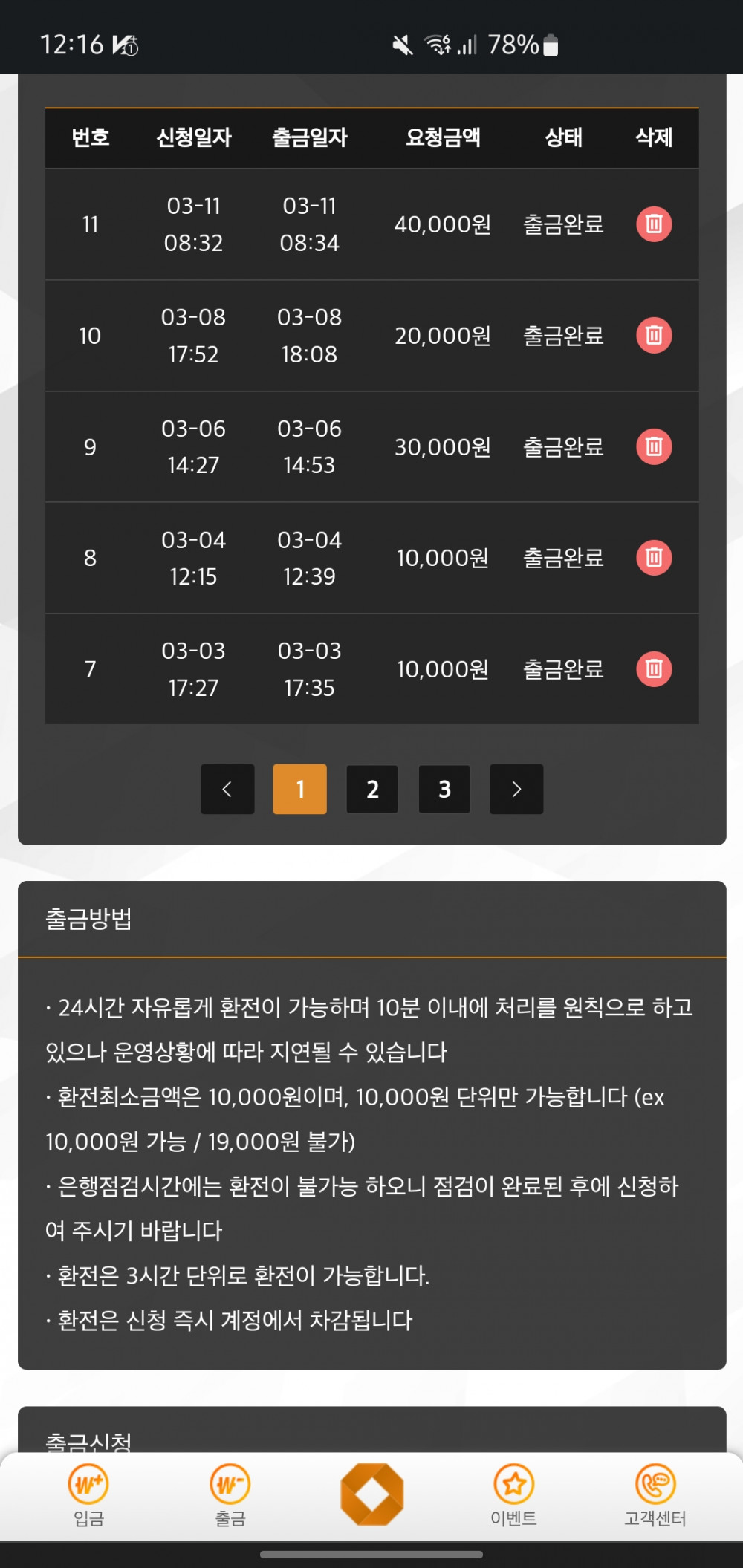The width and height of the screenshot is (743, 1568).
Task: Open the 출금 withdrawal tab
Action: (230, 1495)
